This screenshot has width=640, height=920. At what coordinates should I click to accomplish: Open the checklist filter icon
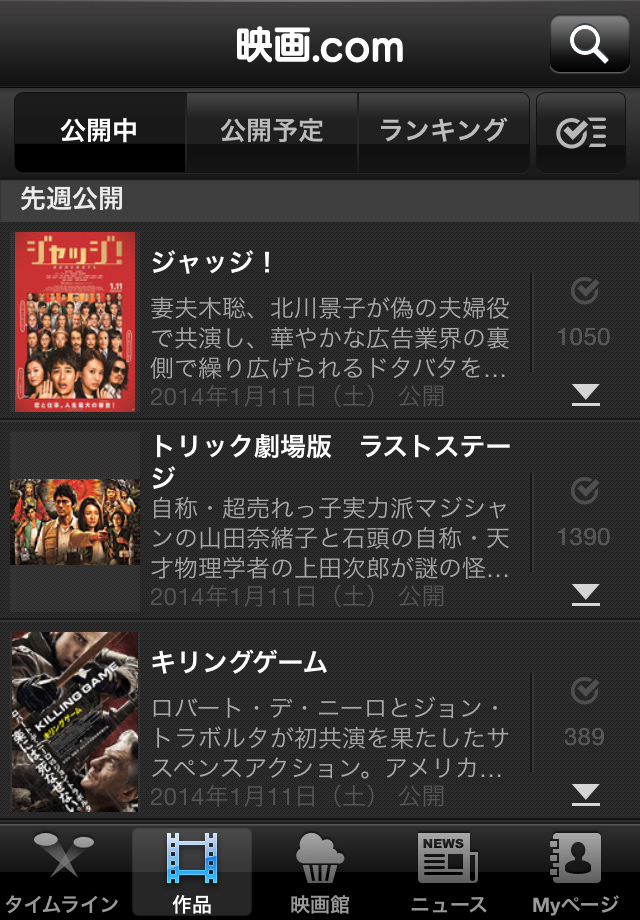[581, 132]
